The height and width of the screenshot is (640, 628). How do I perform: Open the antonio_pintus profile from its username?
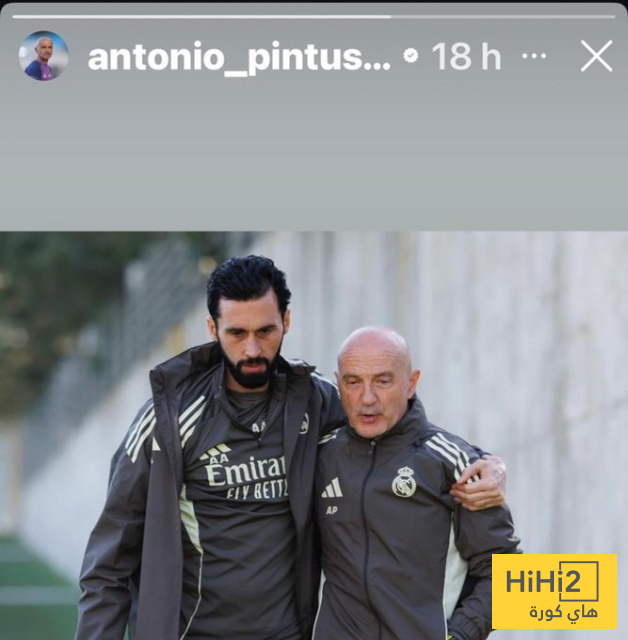pos(239,57)
